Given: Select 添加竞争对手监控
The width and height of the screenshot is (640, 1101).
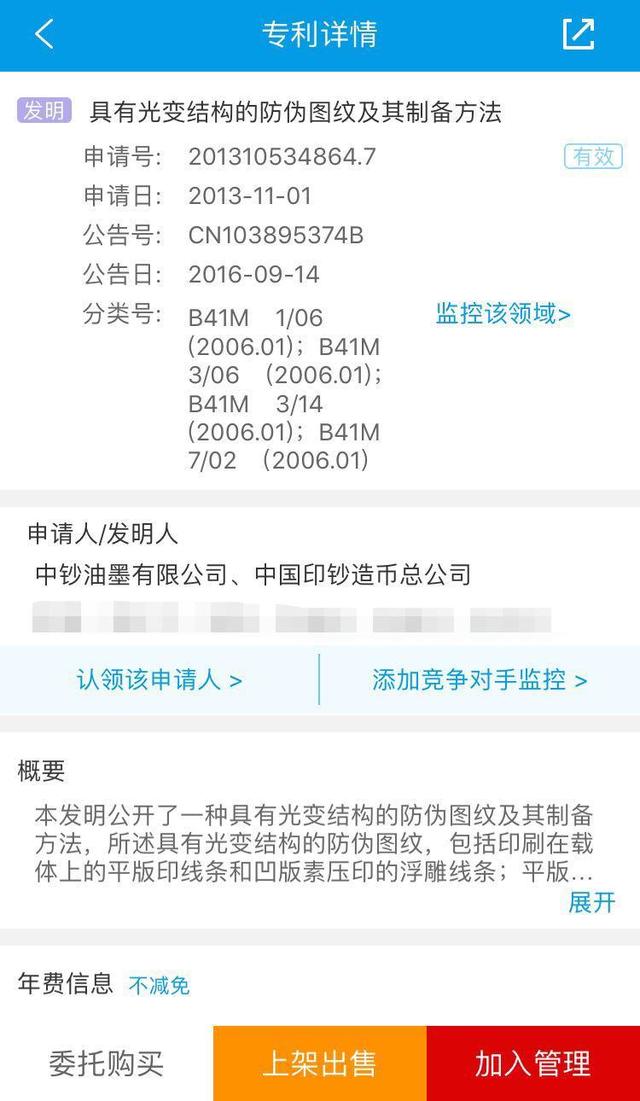Looking at the screenshot, I should [479, 681].
